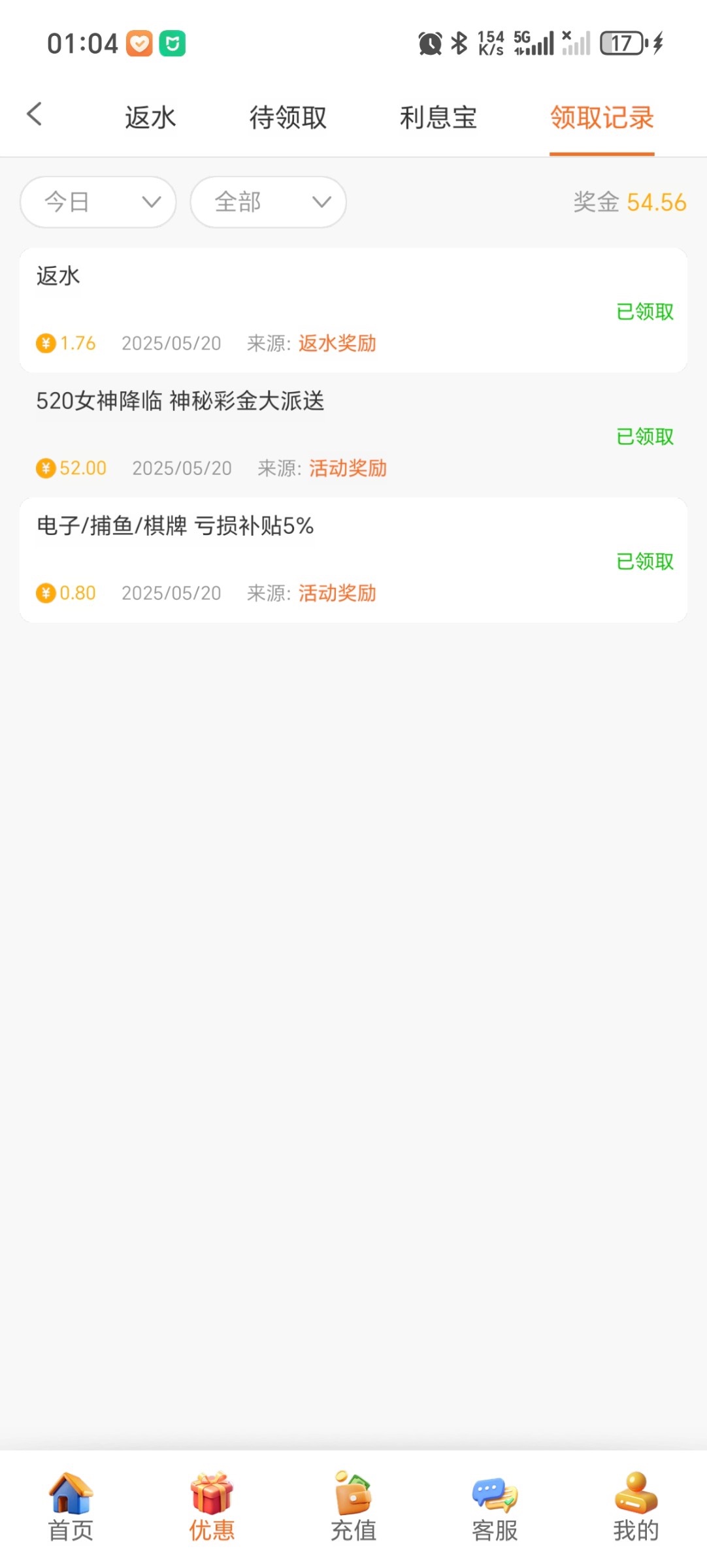Image resolution: width=707 pixels, height=1568 pixels.
Task: Tap the back arrow at top left
Action: pyautogui.click(x=36, y=114)
